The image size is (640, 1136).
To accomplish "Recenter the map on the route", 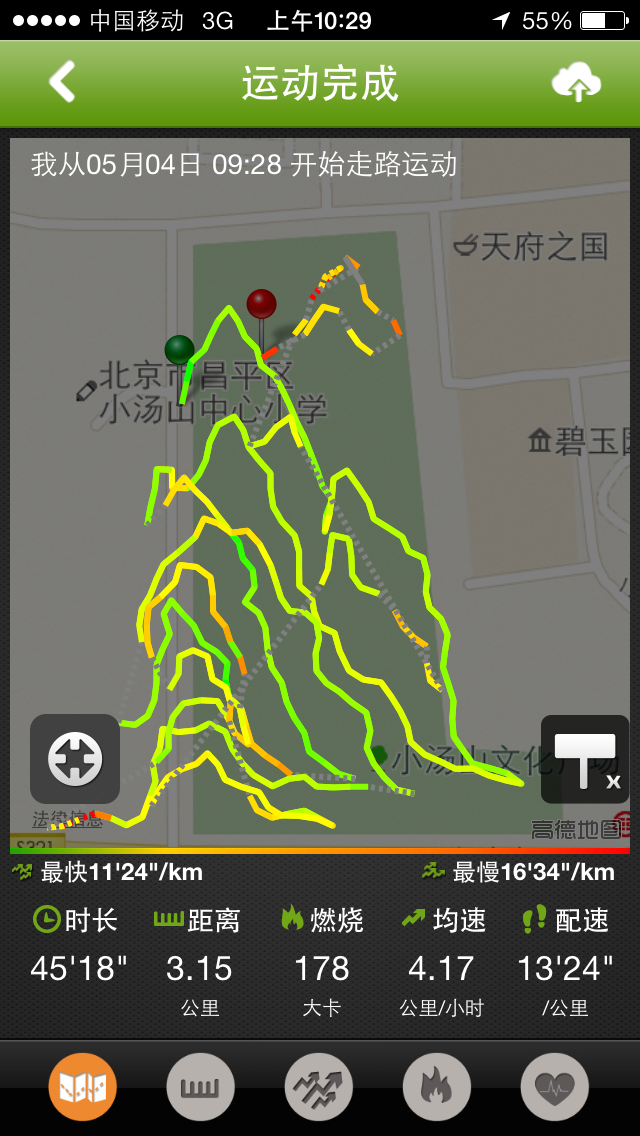I will [x=75, y=759].
